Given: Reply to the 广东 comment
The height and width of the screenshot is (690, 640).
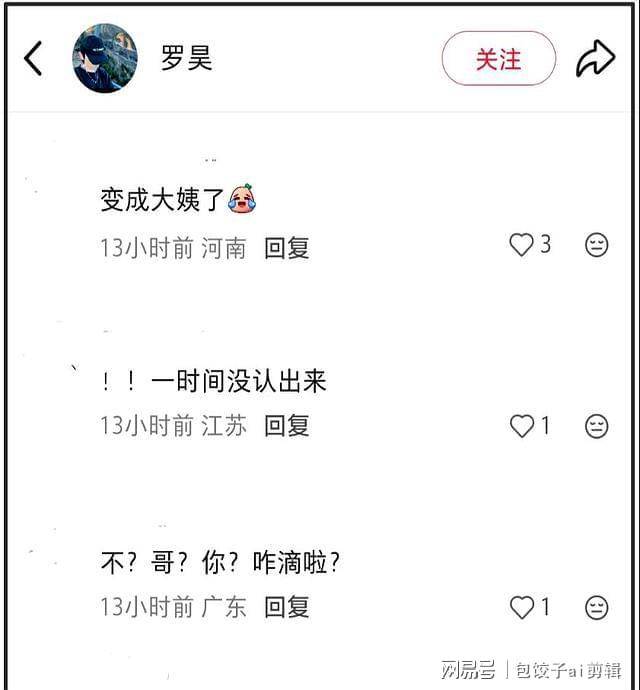Looking at the screenshot, I should pos(286,607).
